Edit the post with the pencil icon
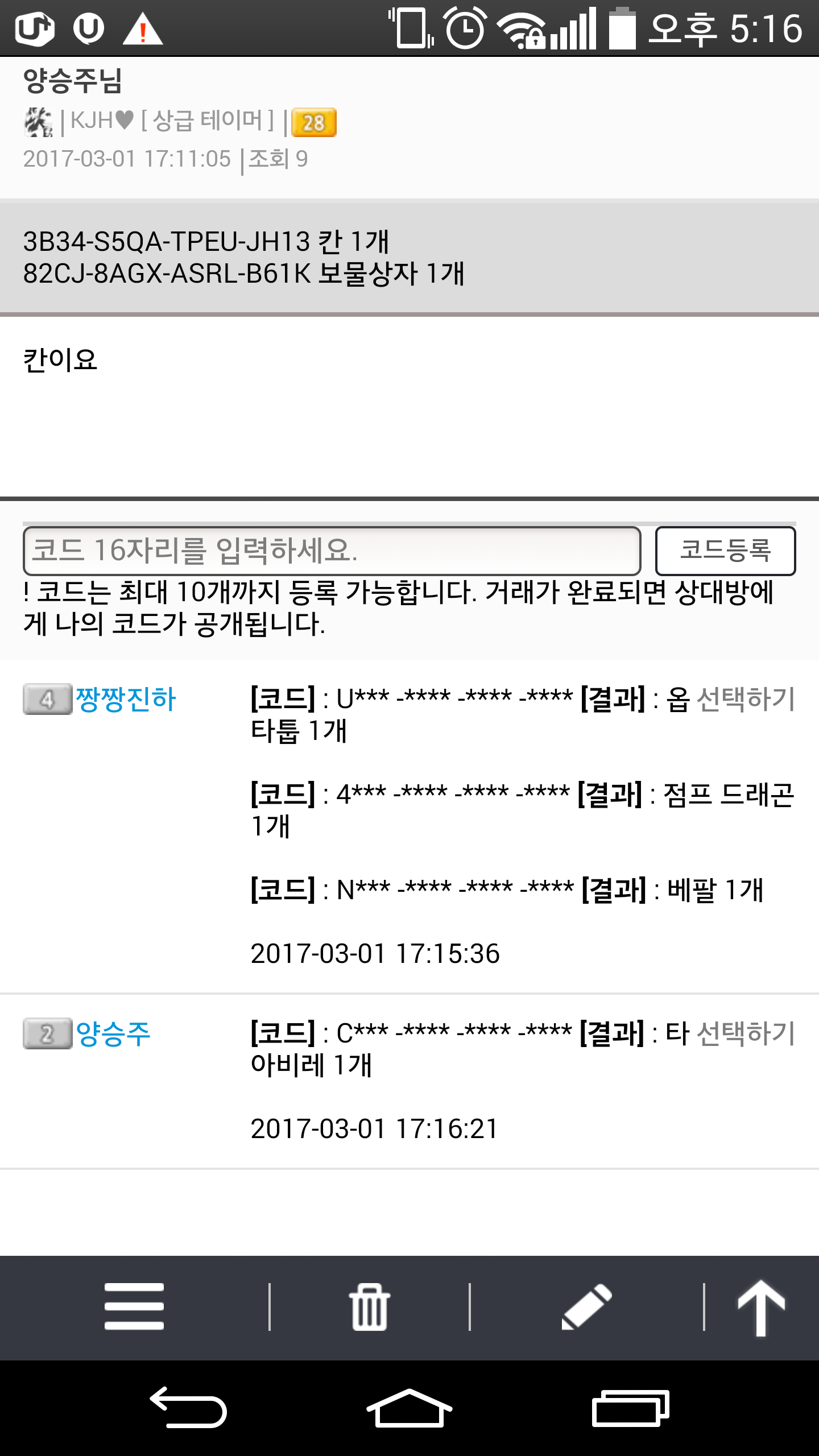This screenshot has height=1456, width=819. click(586, 1306)
